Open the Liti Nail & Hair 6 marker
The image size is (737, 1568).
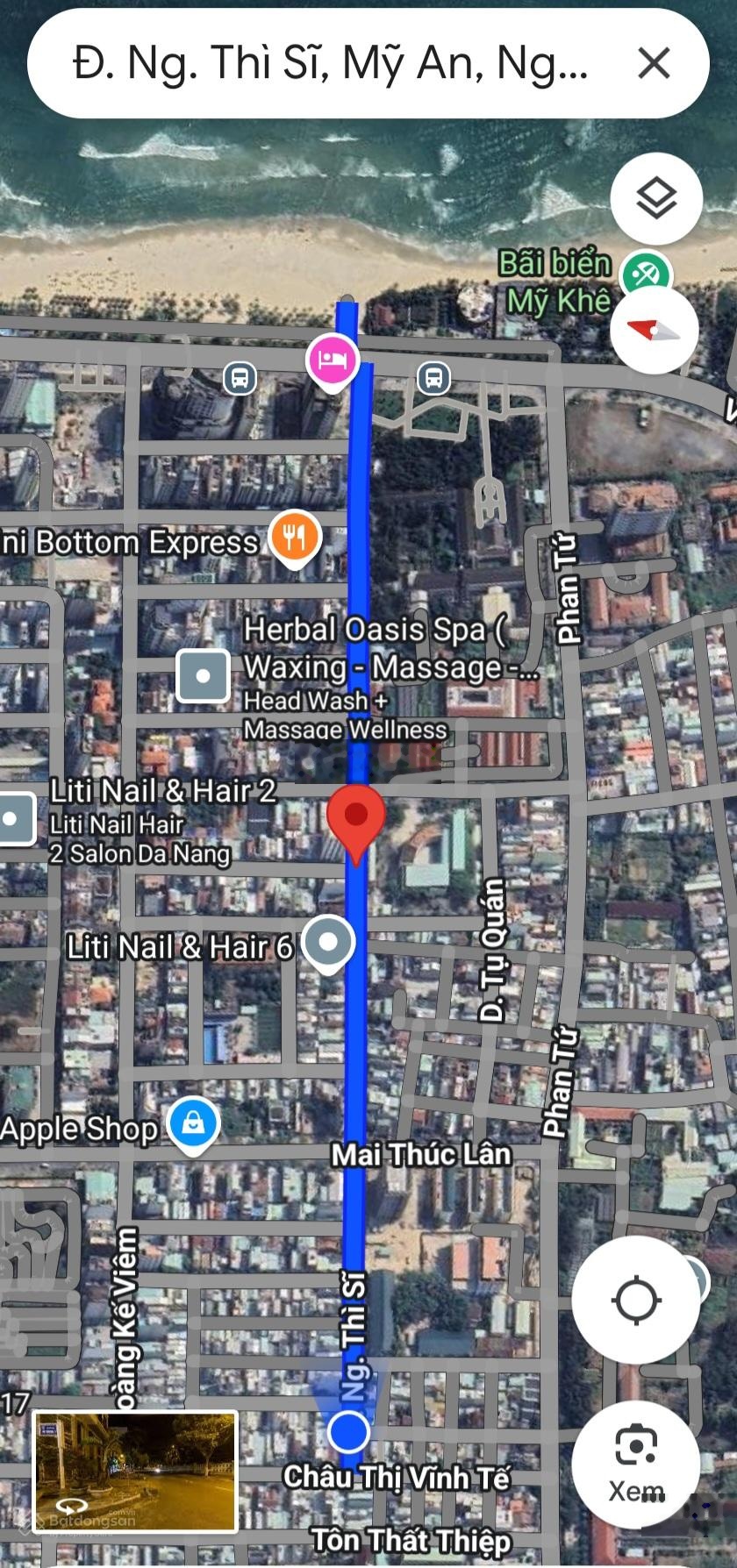coord(328,943)
